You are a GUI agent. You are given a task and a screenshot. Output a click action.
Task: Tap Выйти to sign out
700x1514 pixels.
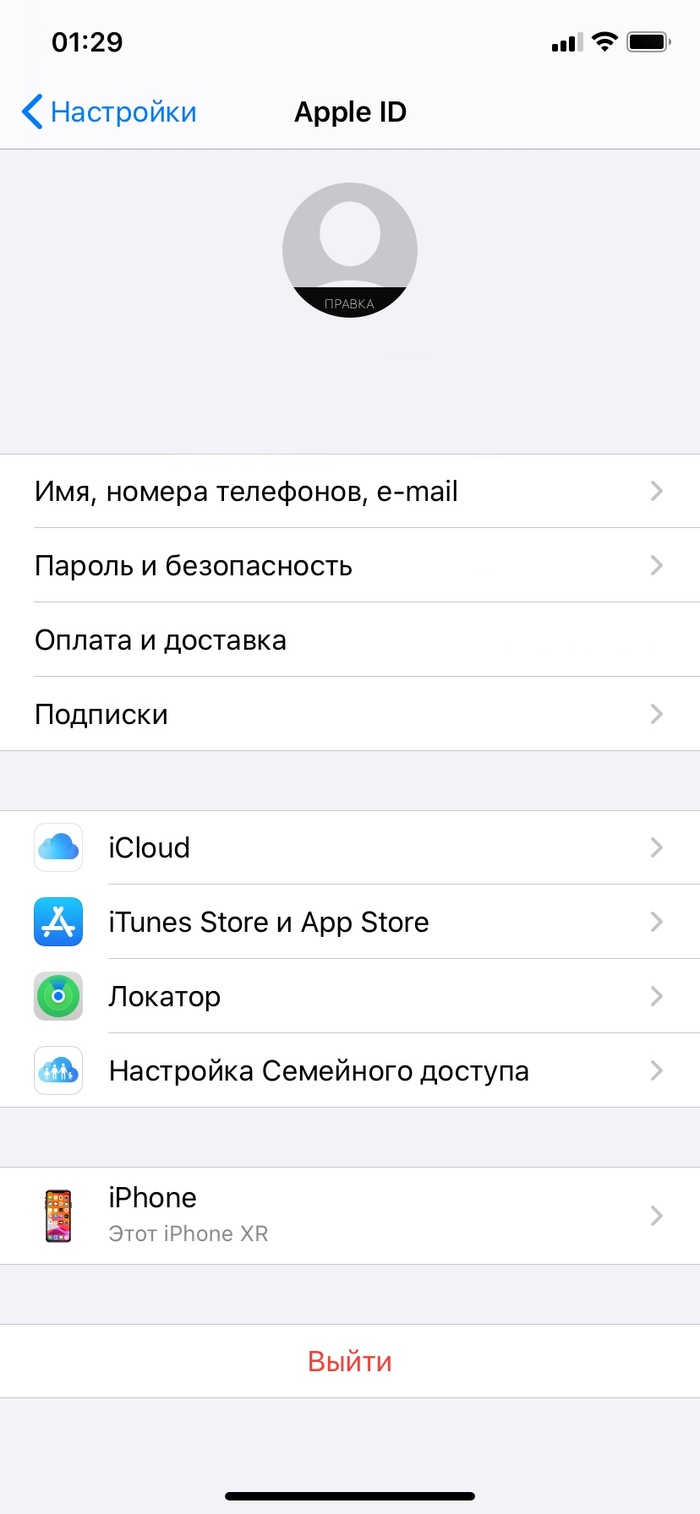click(350, 1361)
